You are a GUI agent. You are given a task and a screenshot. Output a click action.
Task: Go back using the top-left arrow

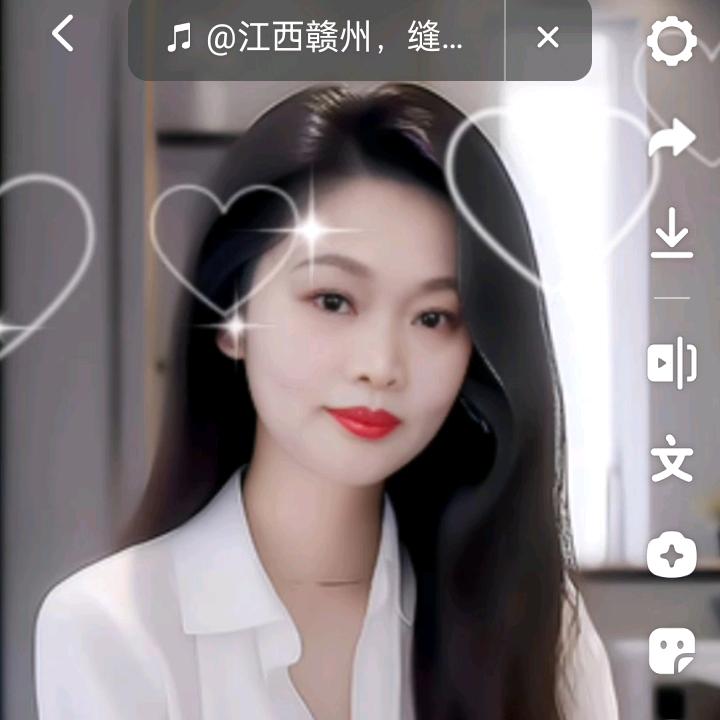click(x=64, y=36)
